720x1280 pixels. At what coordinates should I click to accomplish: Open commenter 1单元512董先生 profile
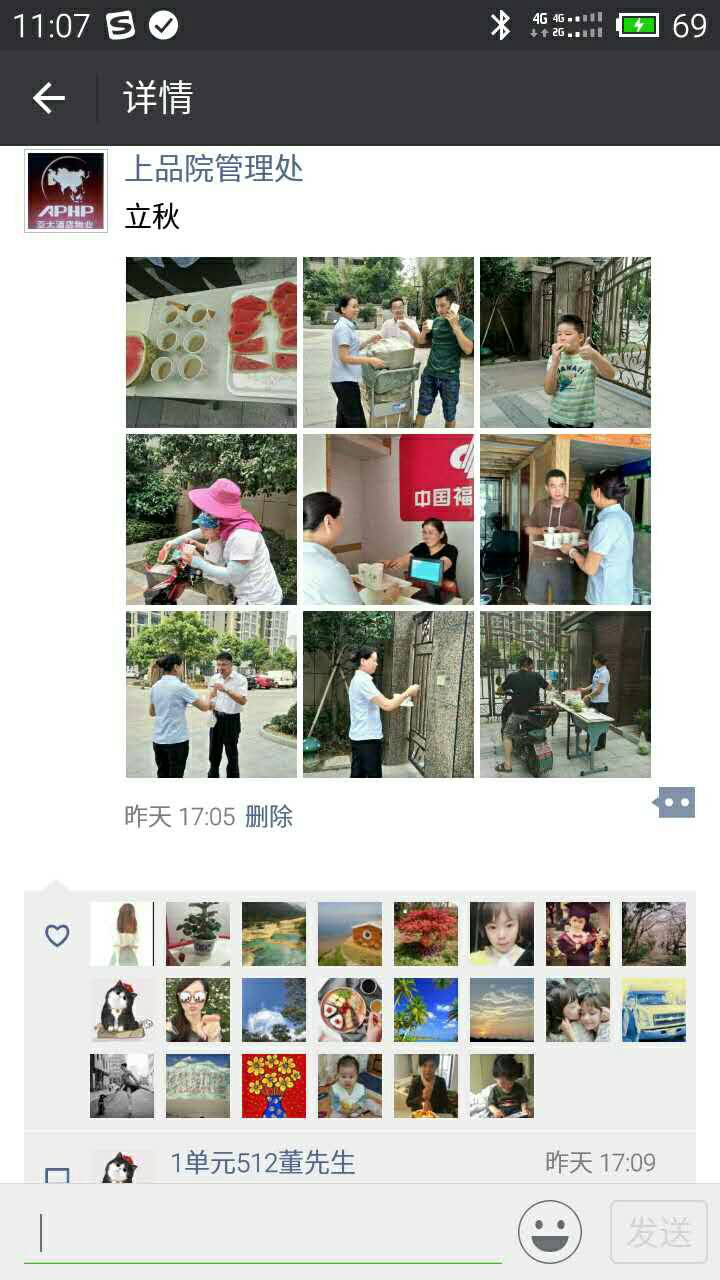pyautogui.click(x=262, y=1163)
